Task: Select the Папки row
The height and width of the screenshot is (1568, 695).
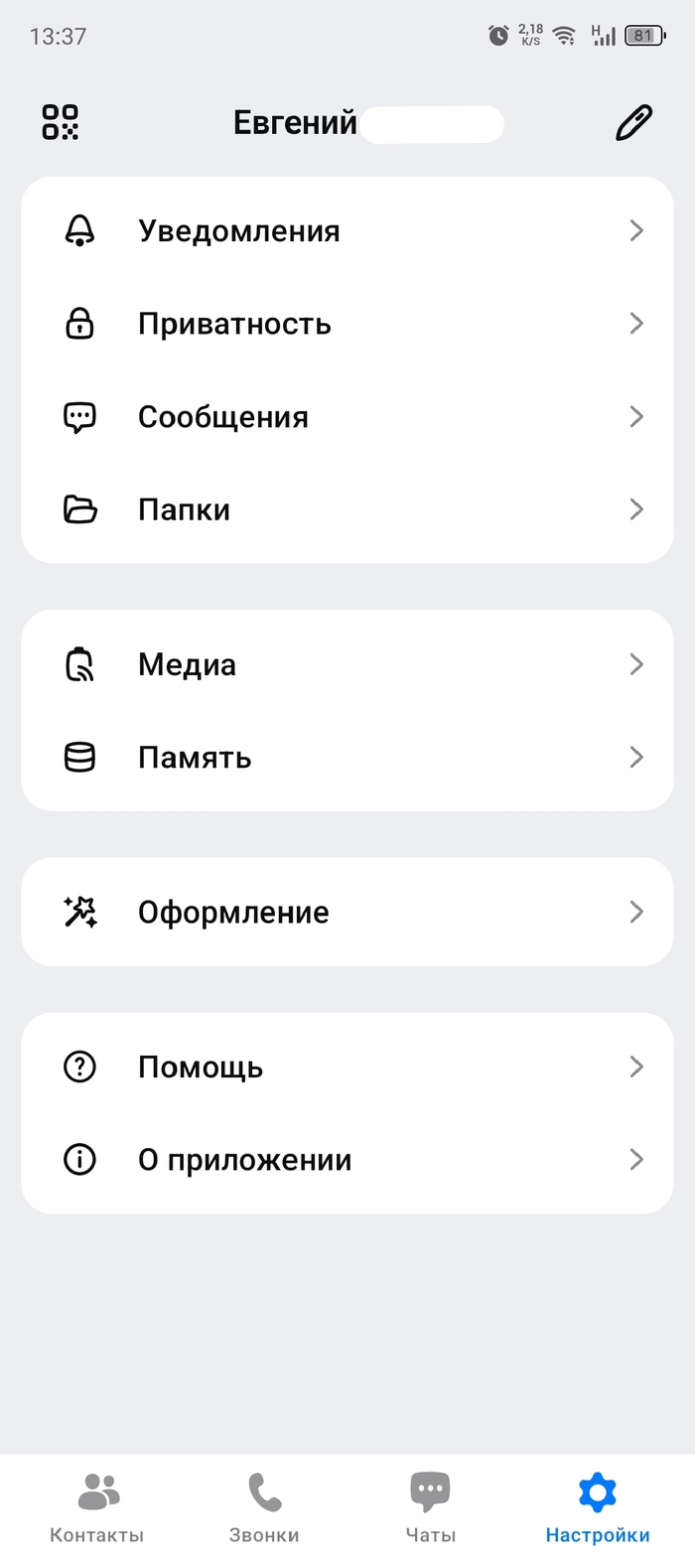Action: 347,509
